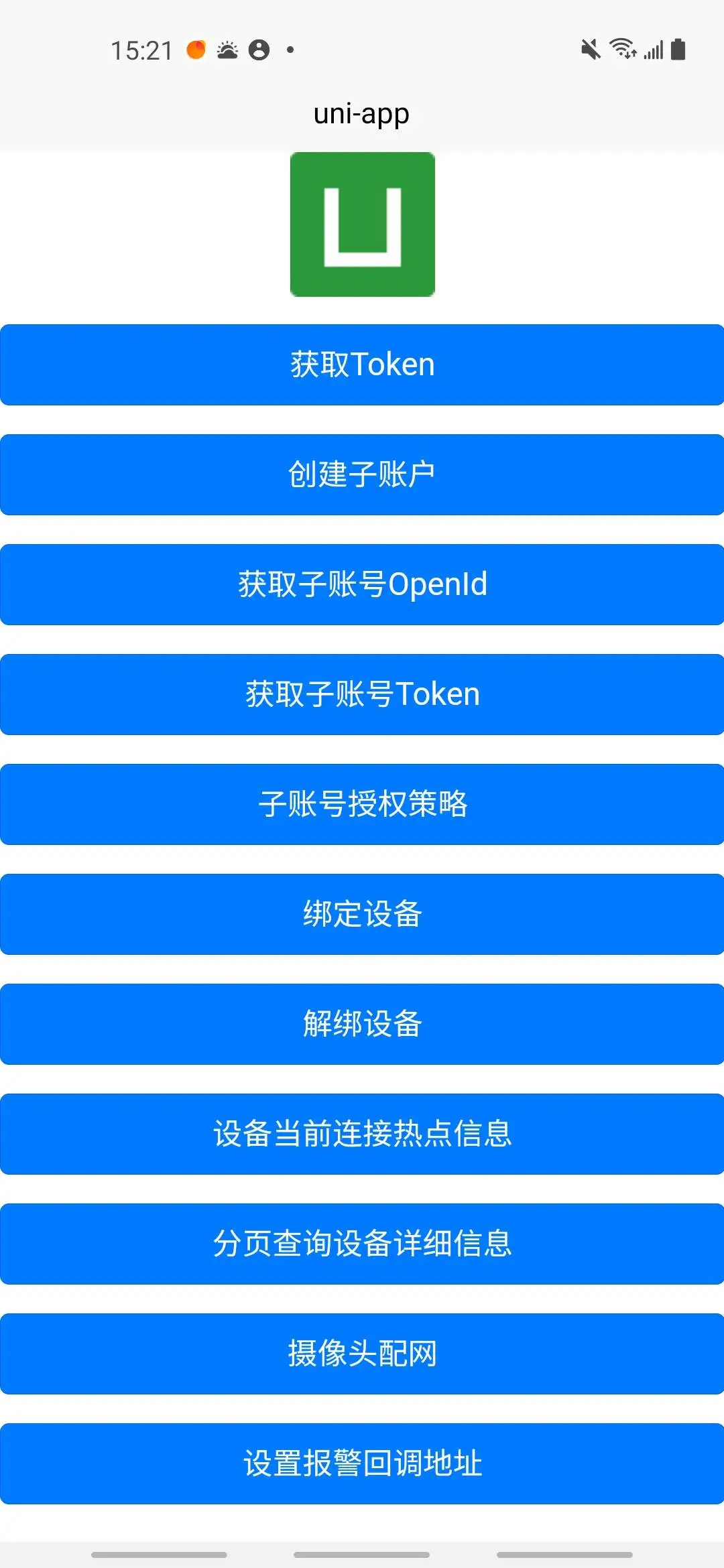Select 设置报警回调地址
This screenshot has height=1568, width=724.
362,1463
